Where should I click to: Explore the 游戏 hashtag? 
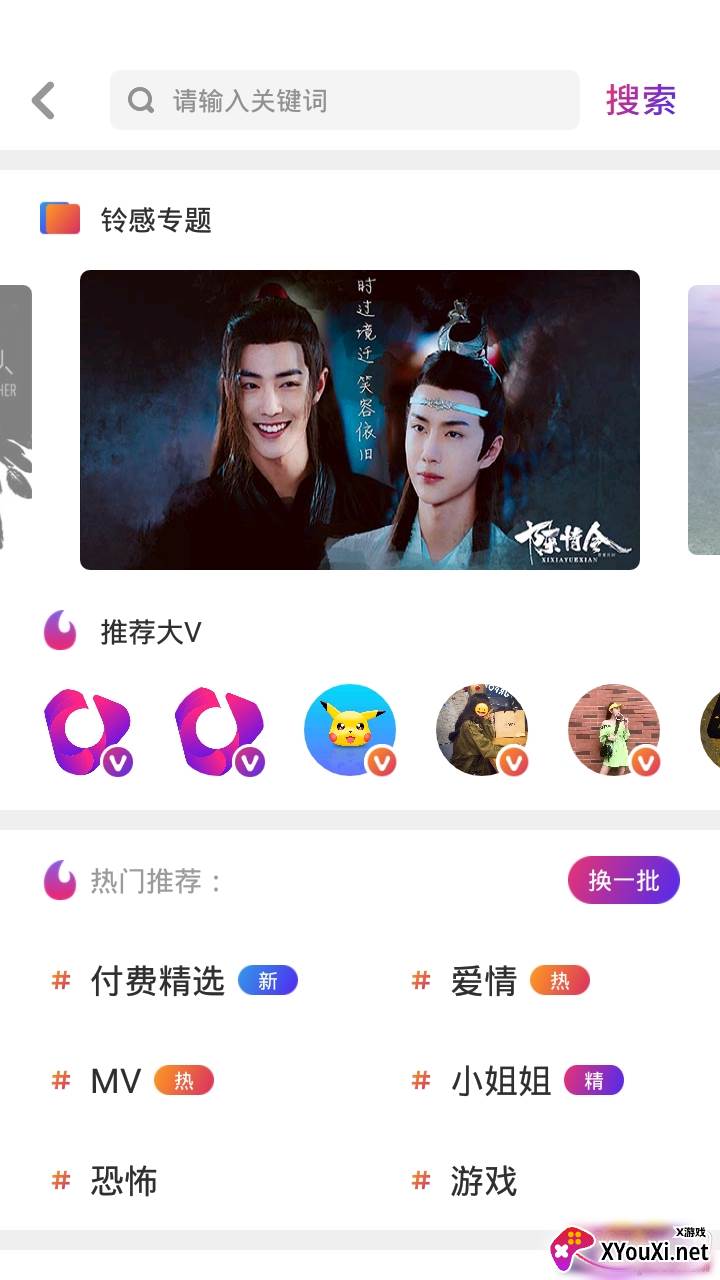point(484,1181)
